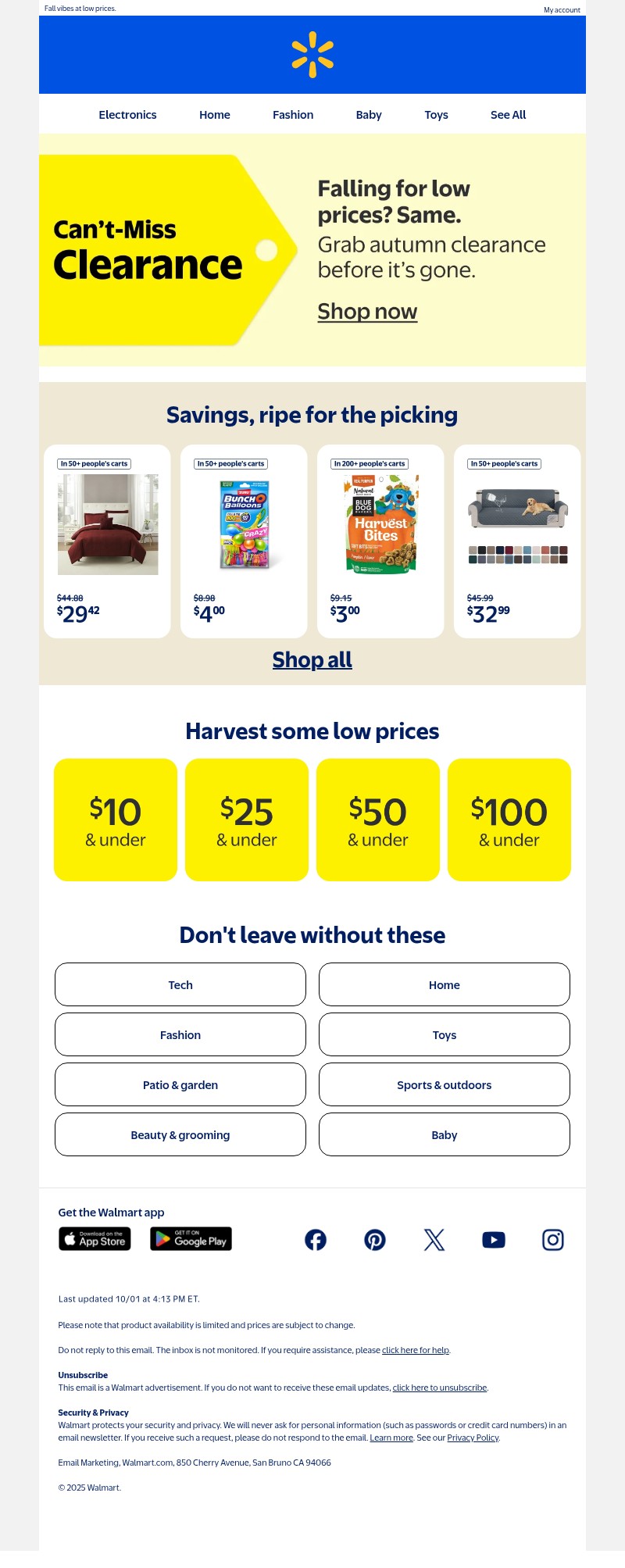625x1568 pixels.
Task: Open Walmart's Facebook page icon
Action: pos(316,1240)
